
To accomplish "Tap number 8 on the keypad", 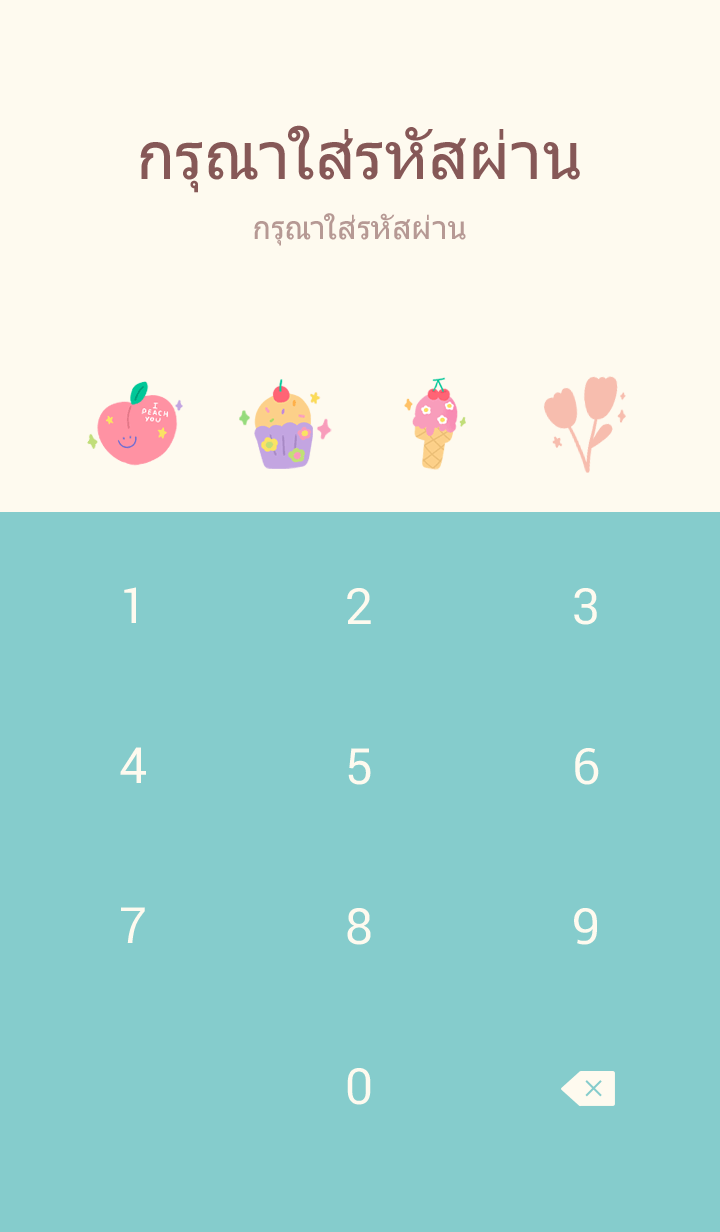I will pos(359,927).
